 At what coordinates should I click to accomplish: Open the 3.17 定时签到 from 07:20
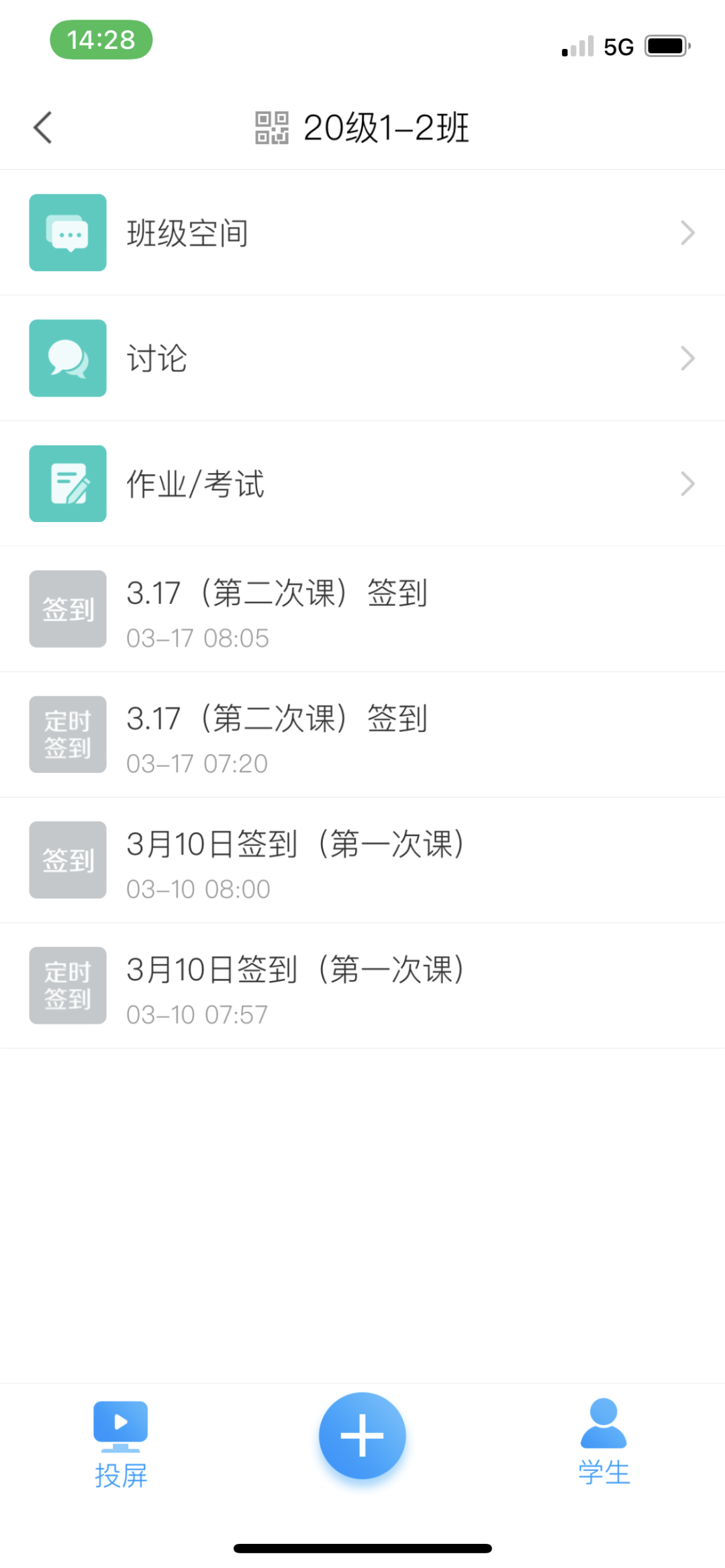362,735
